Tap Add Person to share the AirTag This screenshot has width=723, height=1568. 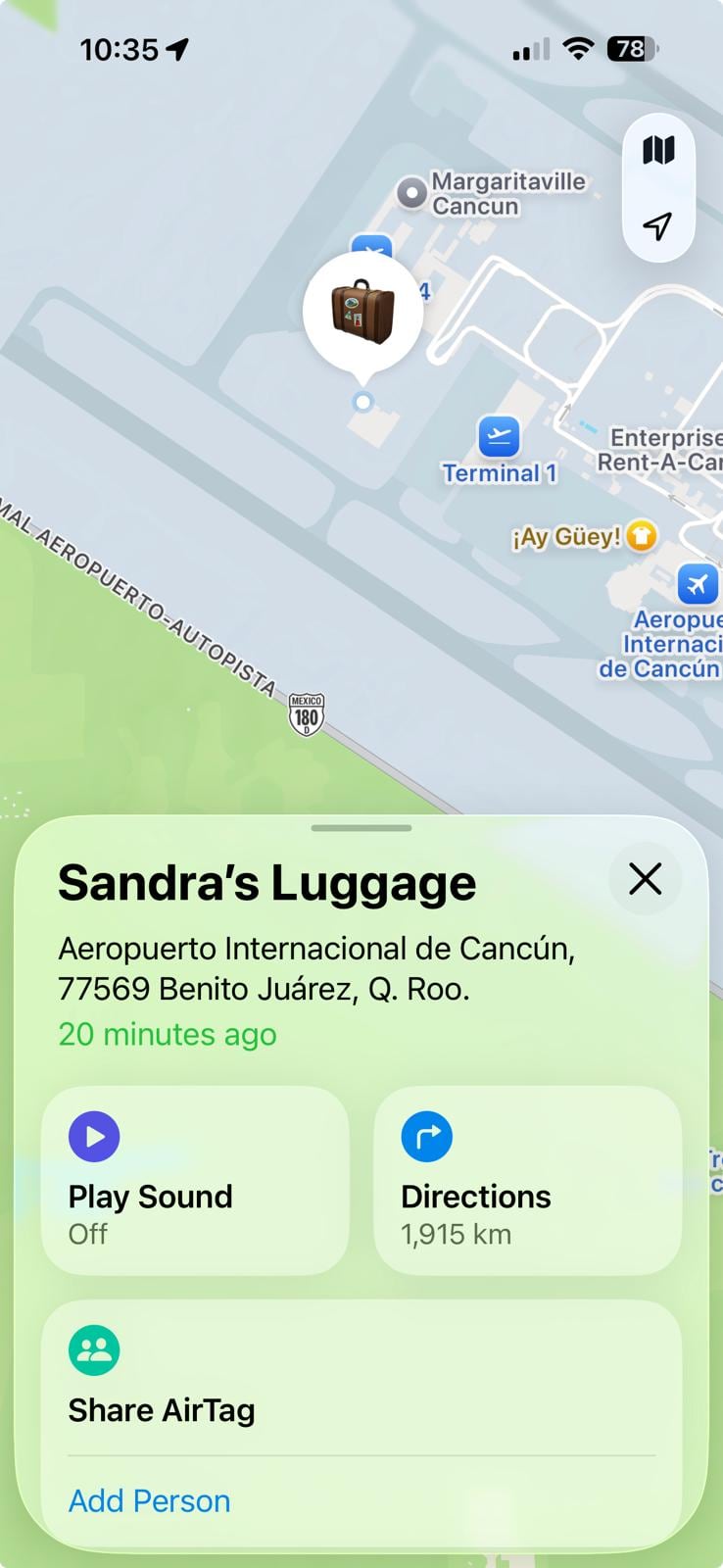click(x=149, y=1500)
